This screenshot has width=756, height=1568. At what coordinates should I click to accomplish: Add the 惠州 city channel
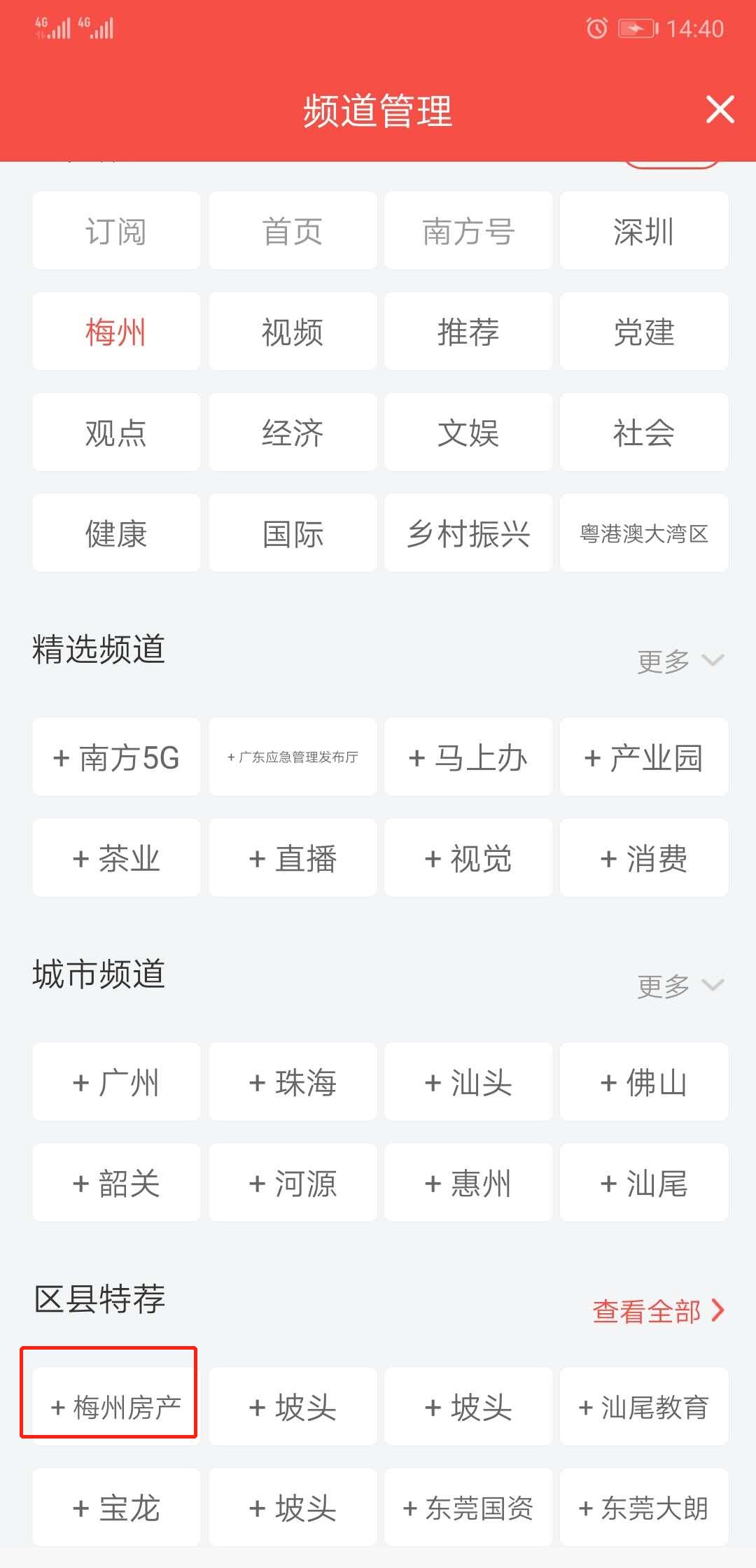[x=468, y=1182]
